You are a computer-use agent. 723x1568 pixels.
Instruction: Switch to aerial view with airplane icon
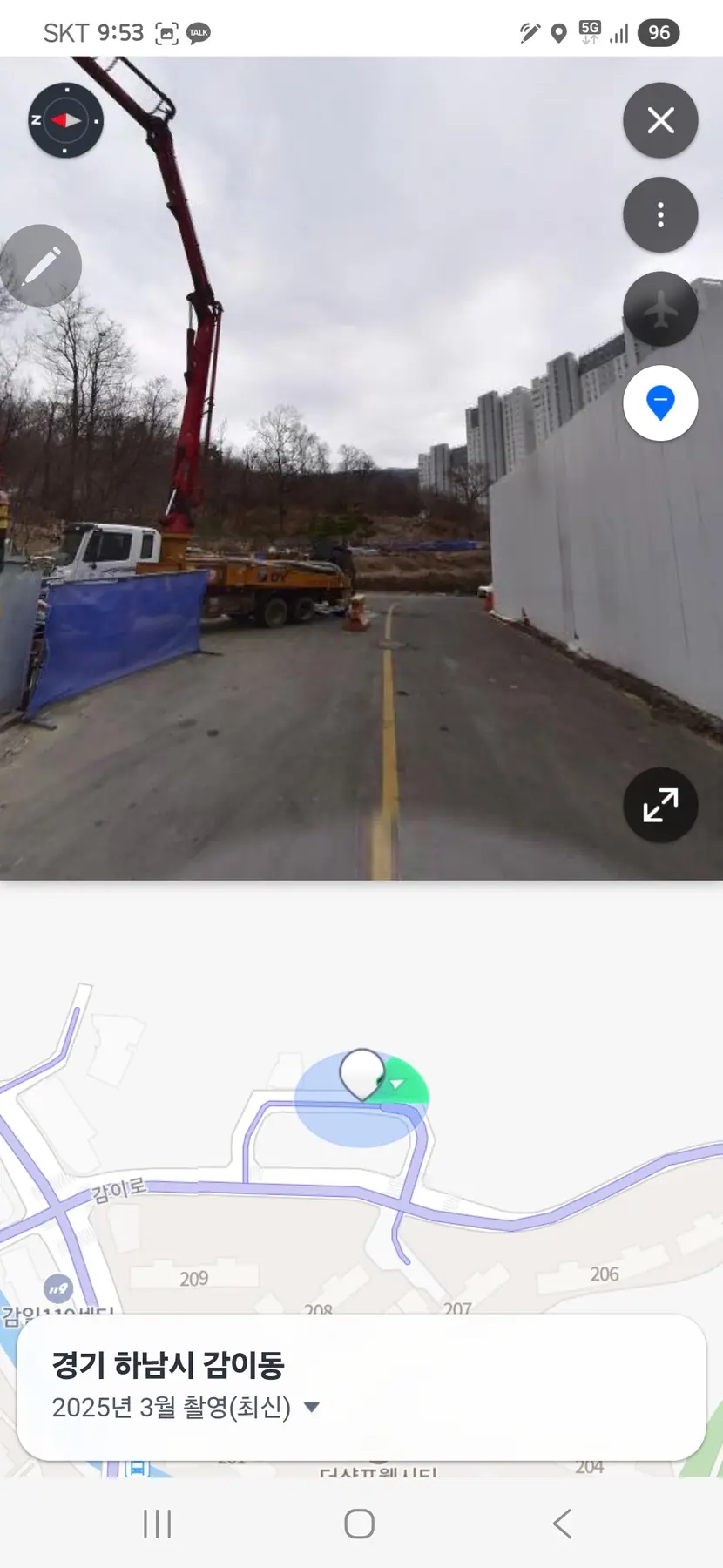click(x=660, y=309)
